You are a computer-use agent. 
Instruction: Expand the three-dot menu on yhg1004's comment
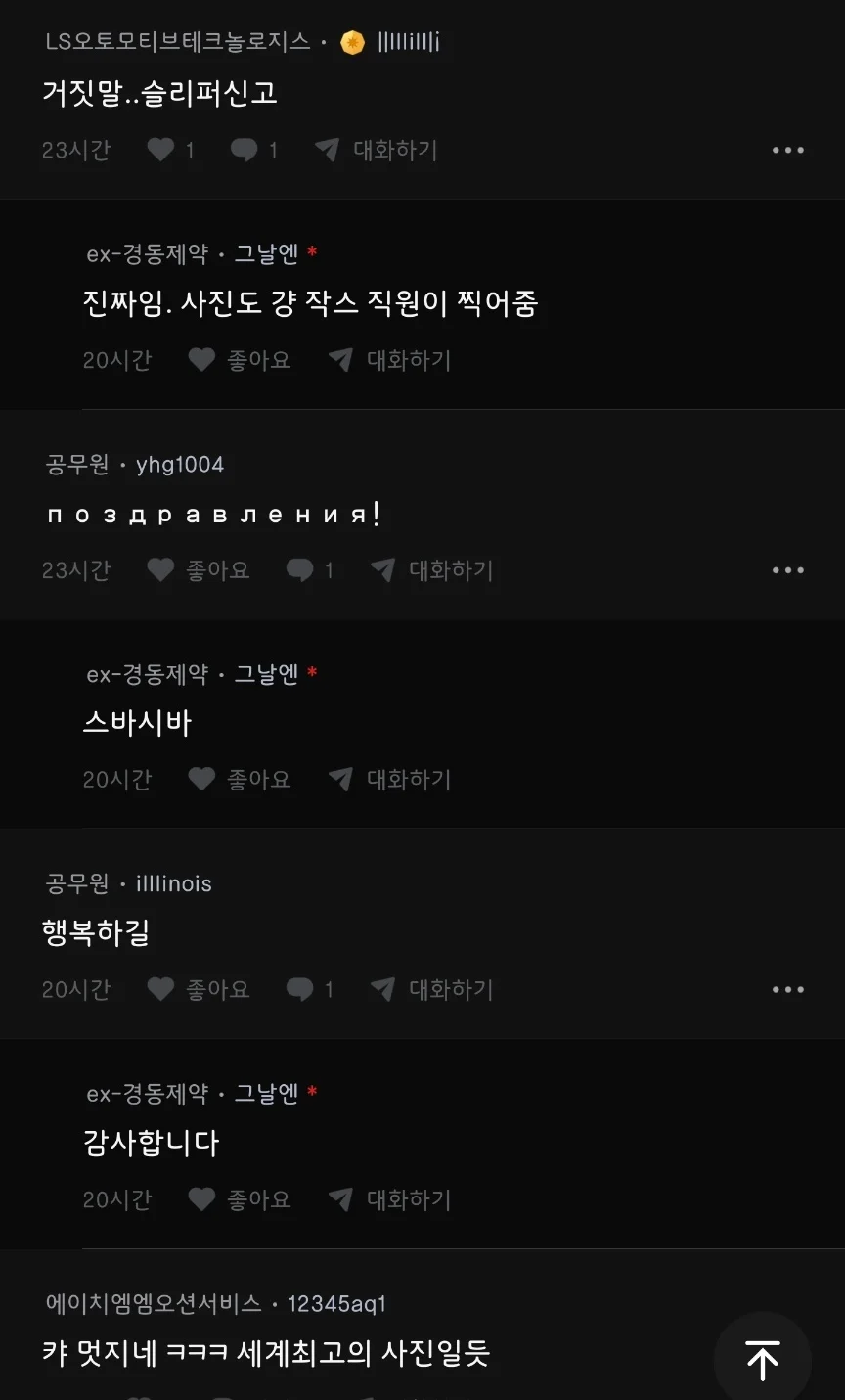[x=788, y=569]
